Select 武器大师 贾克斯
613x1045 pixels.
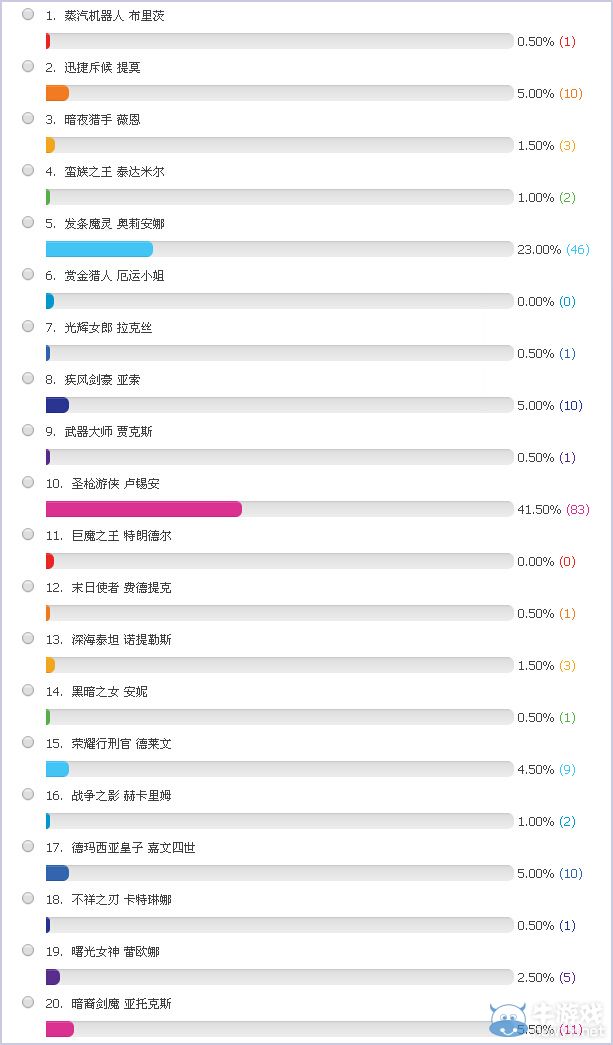(28, 430)
